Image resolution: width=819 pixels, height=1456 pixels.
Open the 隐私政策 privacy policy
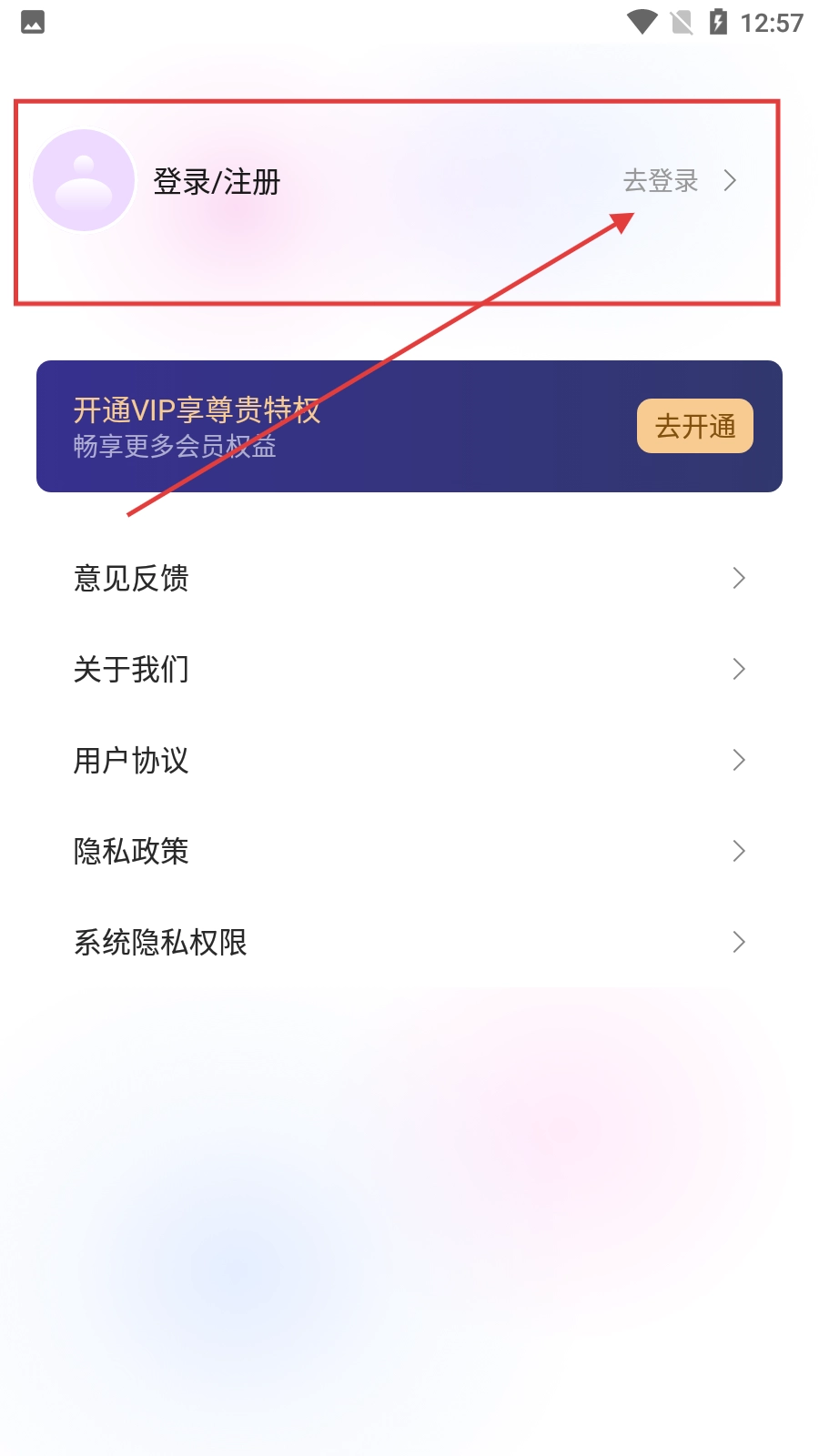pyautogui.click(x=408, y=851)
